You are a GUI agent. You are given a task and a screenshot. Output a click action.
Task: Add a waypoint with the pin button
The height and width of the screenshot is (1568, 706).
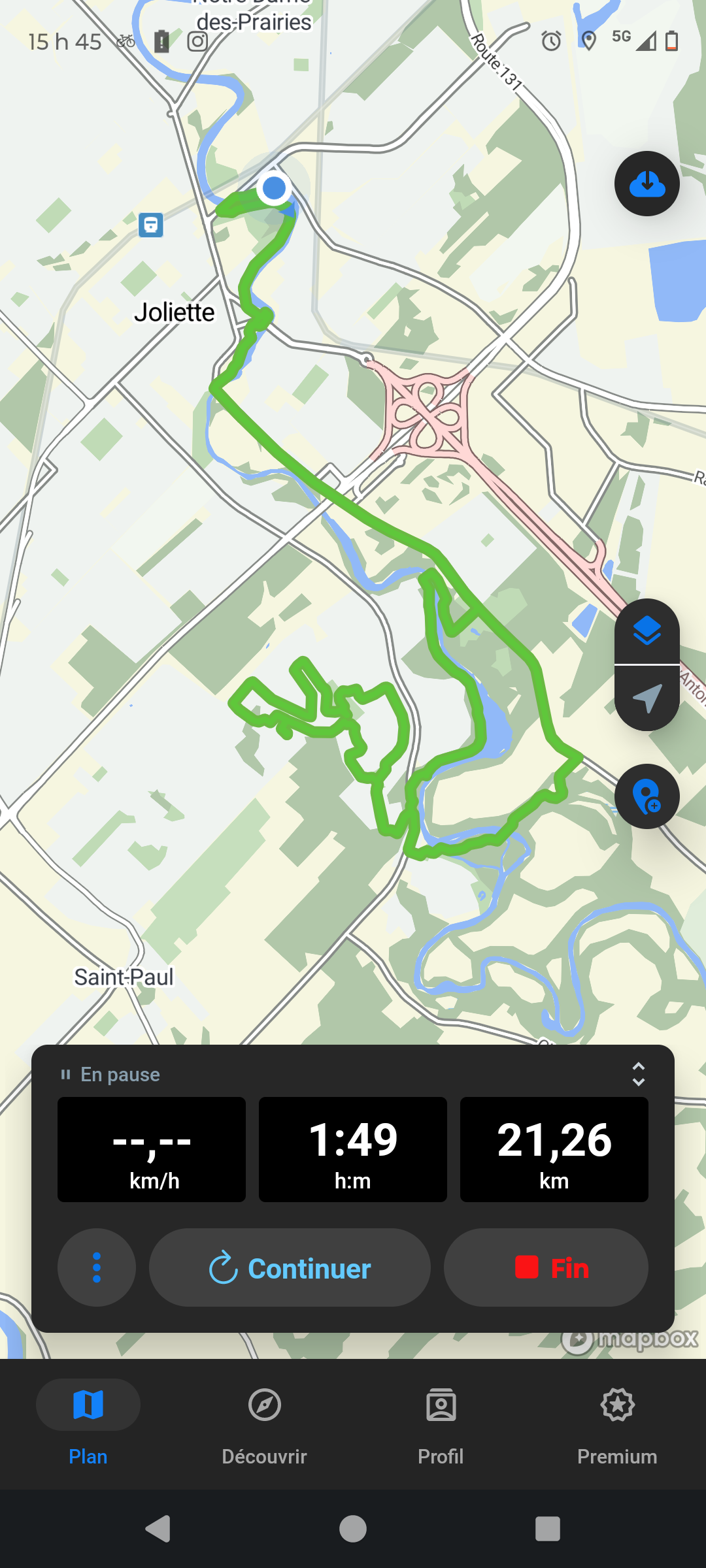point(647,796)
